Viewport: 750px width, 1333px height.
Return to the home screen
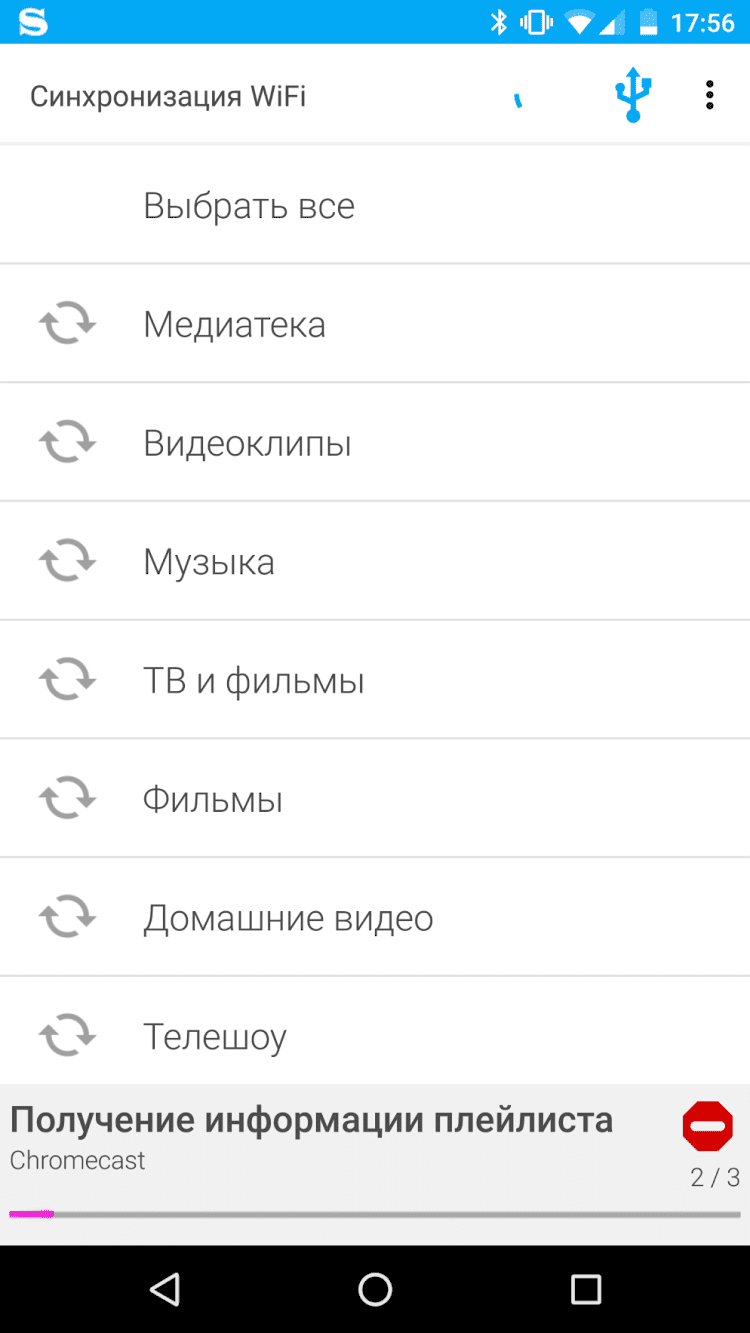pyautogui.click(x=375, y=1289)
